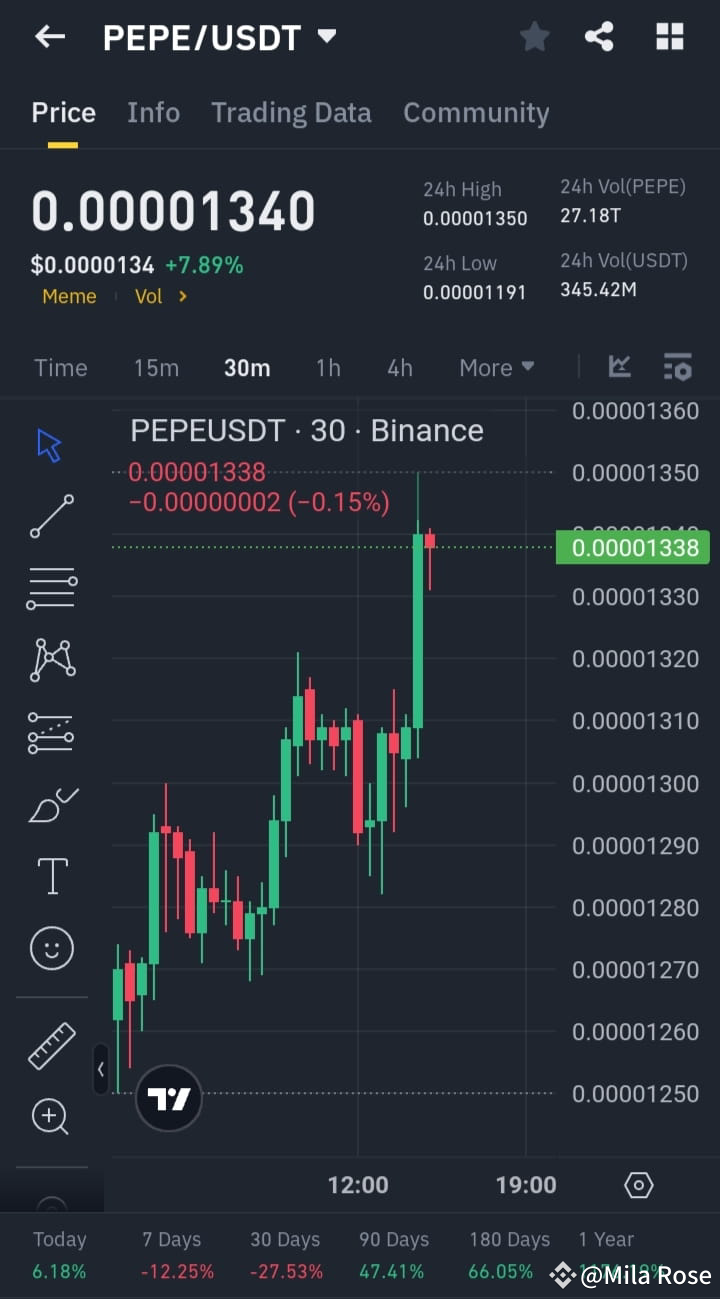Viewport: 720px width, 1299px height.
Task: Open the emoji sticker tool
Action: point(50,948)
